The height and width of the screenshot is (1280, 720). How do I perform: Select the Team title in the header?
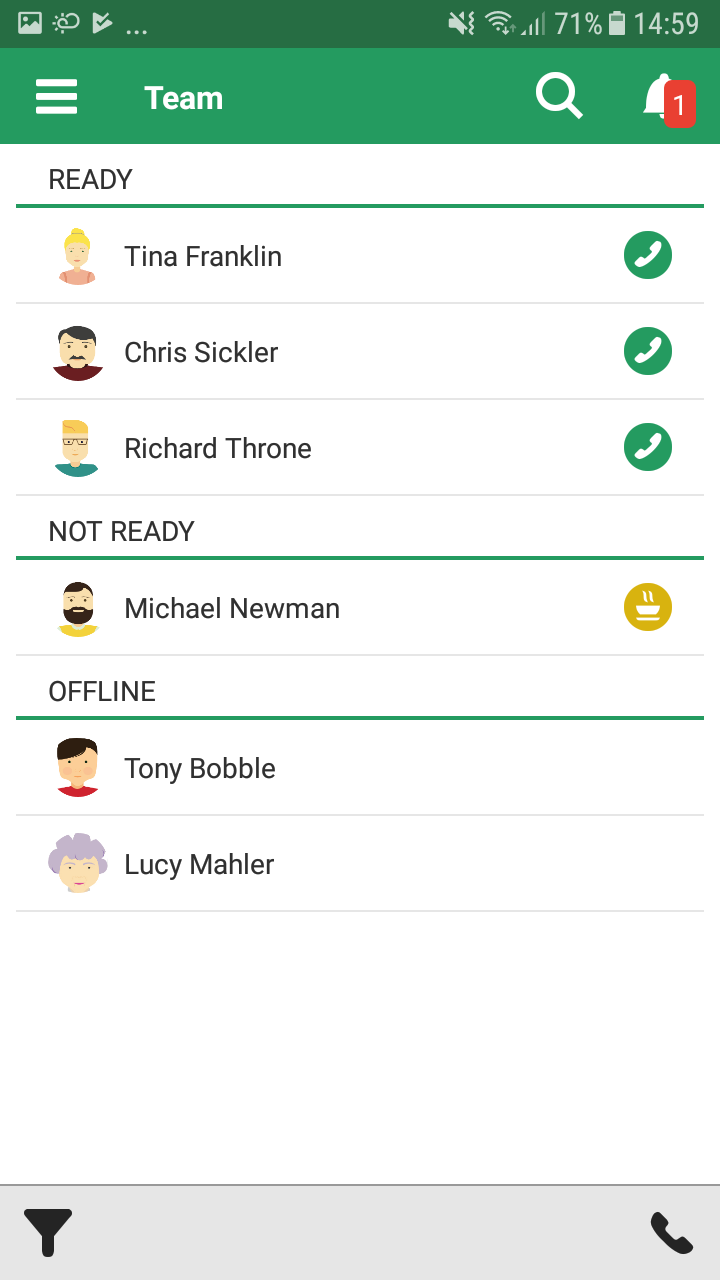(x=183, y=97)
